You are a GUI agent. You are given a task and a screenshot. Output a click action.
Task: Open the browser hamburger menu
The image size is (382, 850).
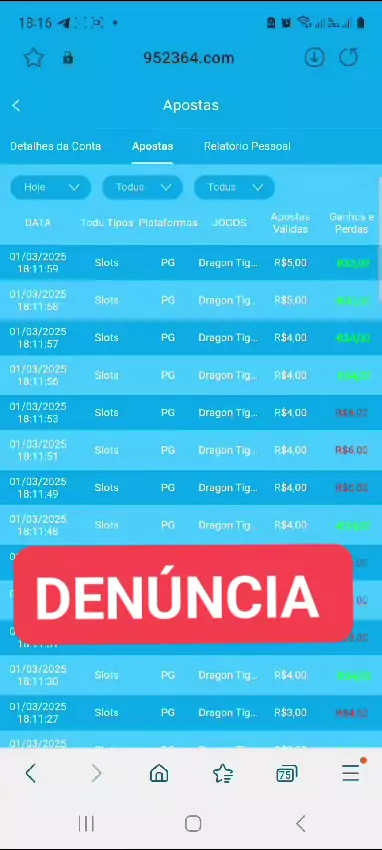[x=352, y=772]
